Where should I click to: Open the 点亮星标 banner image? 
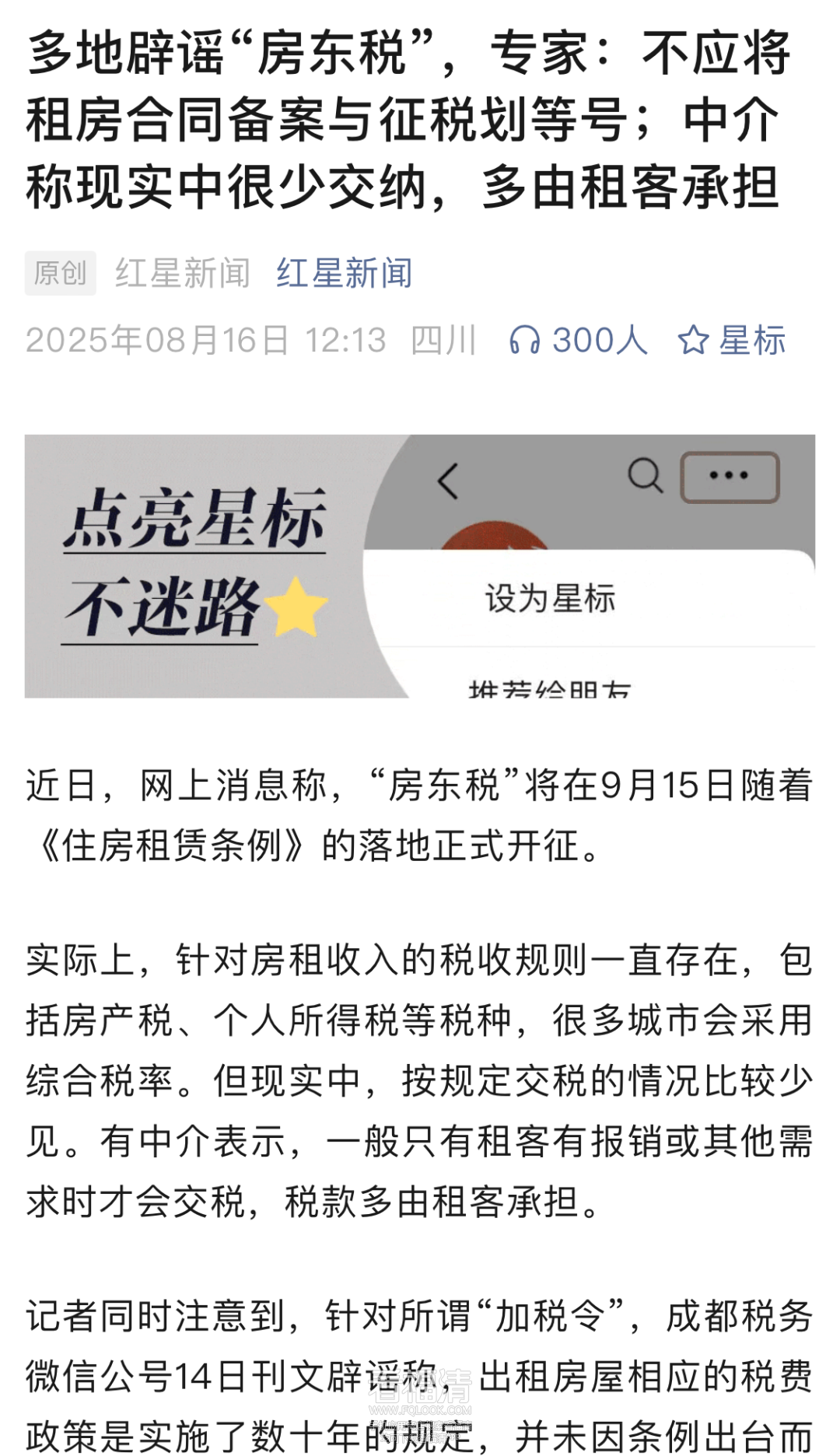click(x=419, y=565)
